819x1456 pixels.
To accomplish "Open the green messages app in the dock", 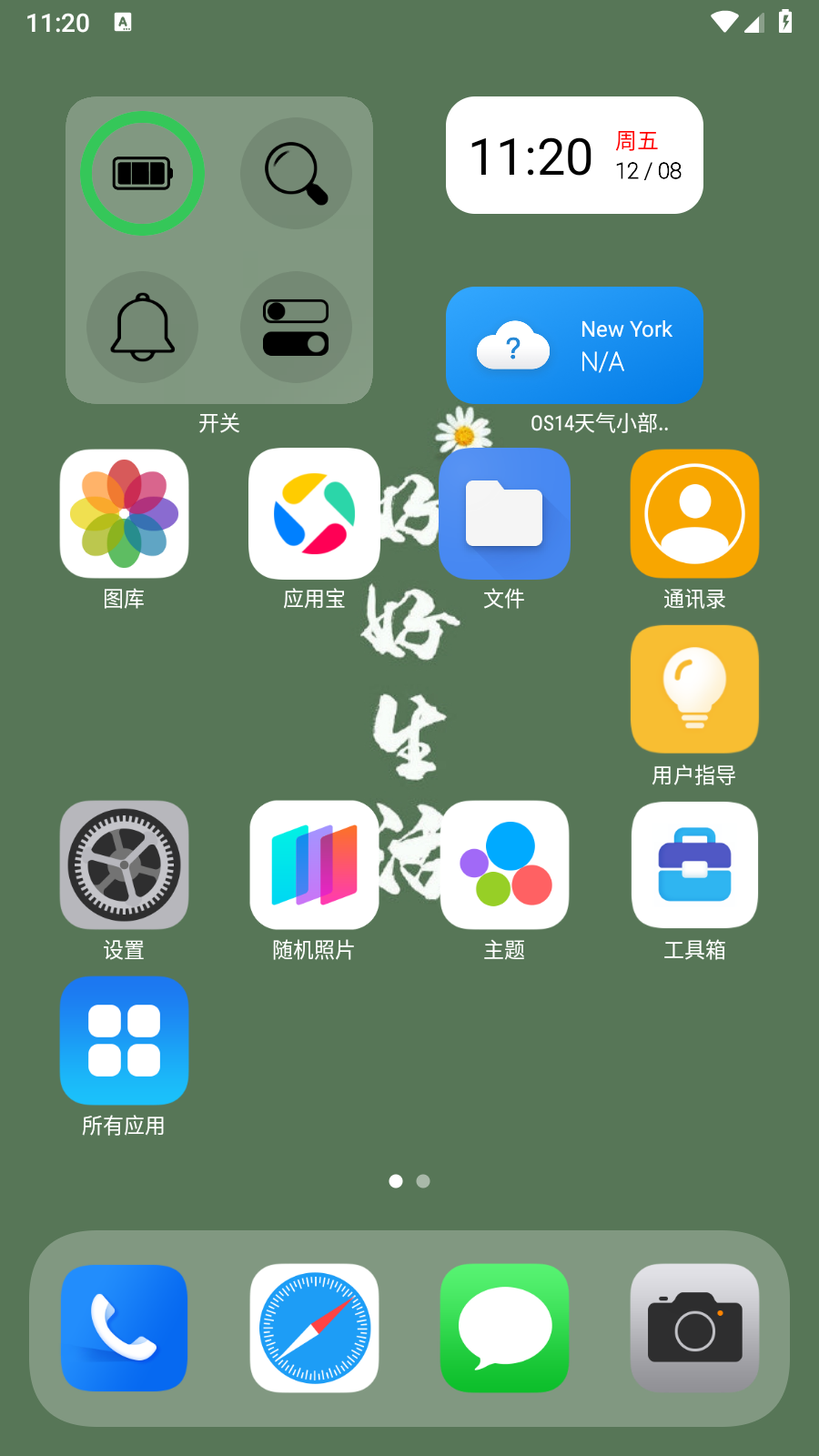I will pos(504,1328).
